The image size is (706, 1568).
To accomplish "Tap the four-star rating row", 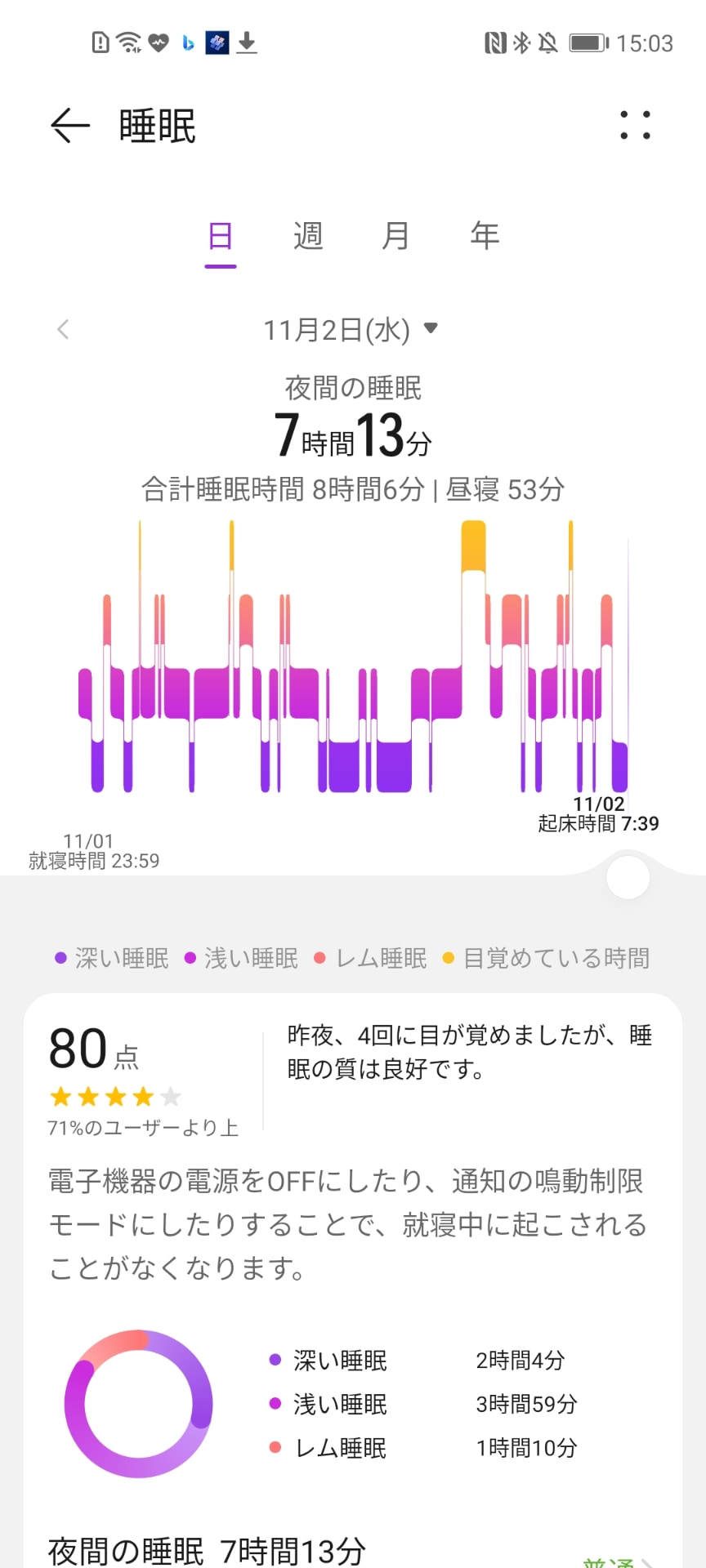I will tap(114, 1097).
